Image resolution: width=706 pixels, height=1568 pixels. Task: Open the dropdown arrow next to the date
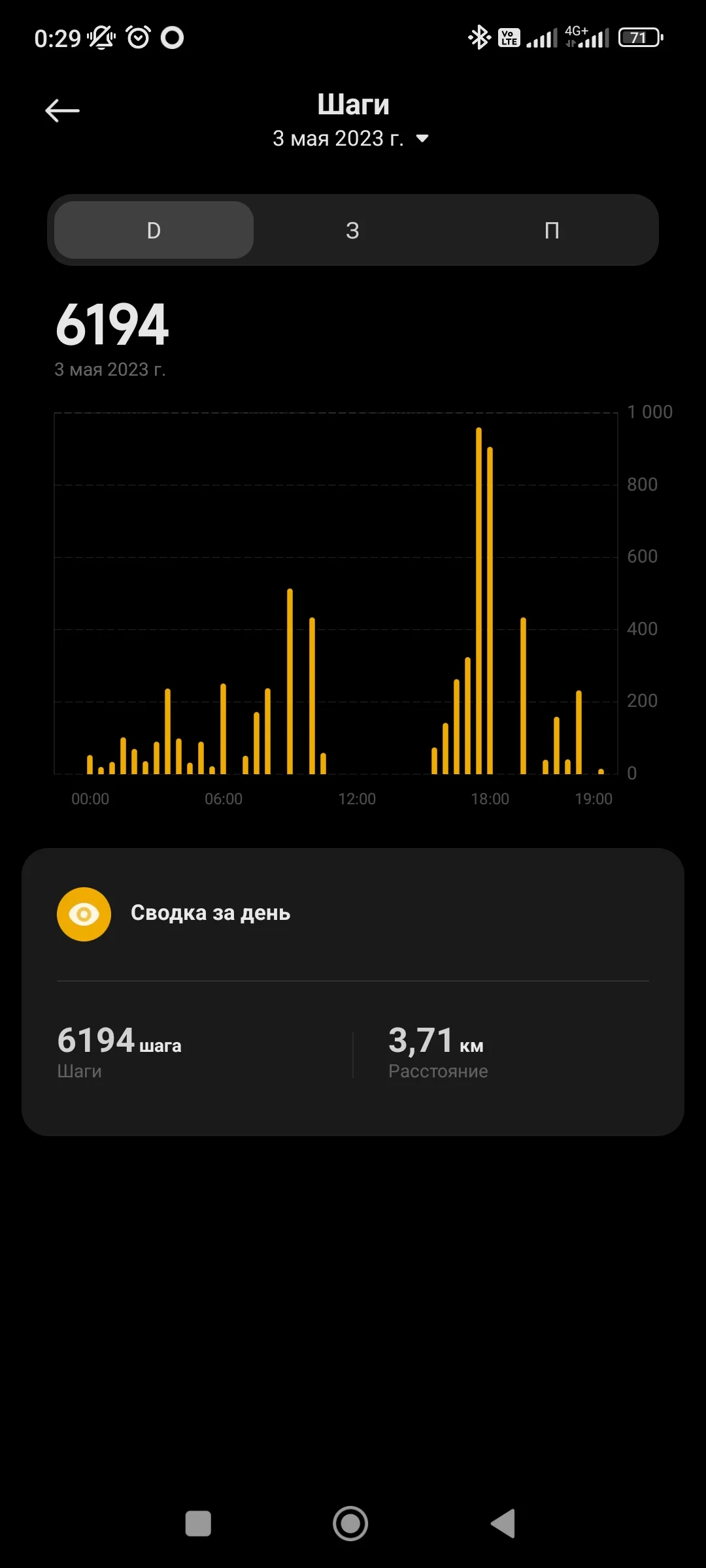point(422,139)
